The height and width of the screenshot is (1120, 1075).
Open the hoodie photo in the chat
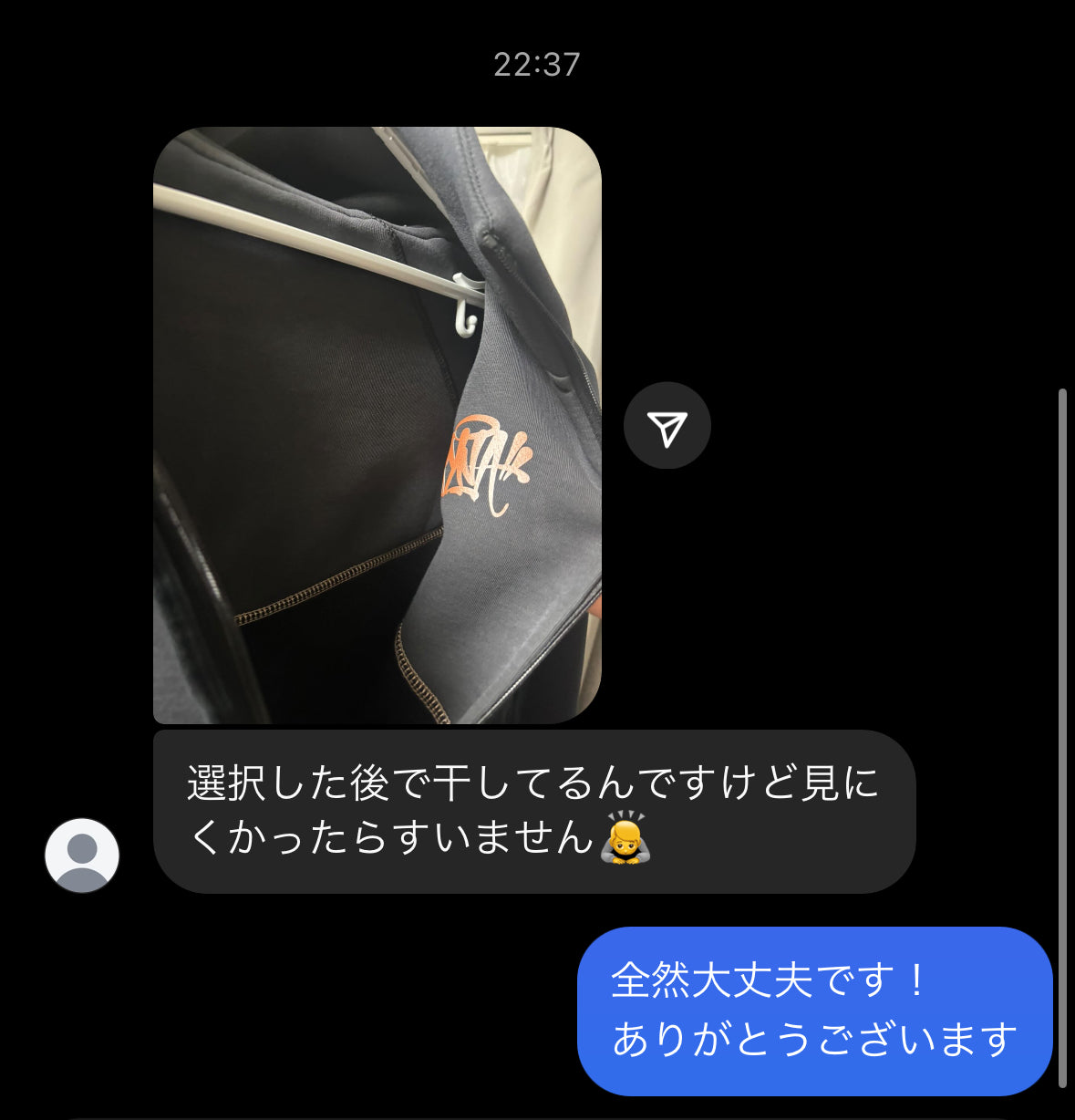(x=377, y=425)
